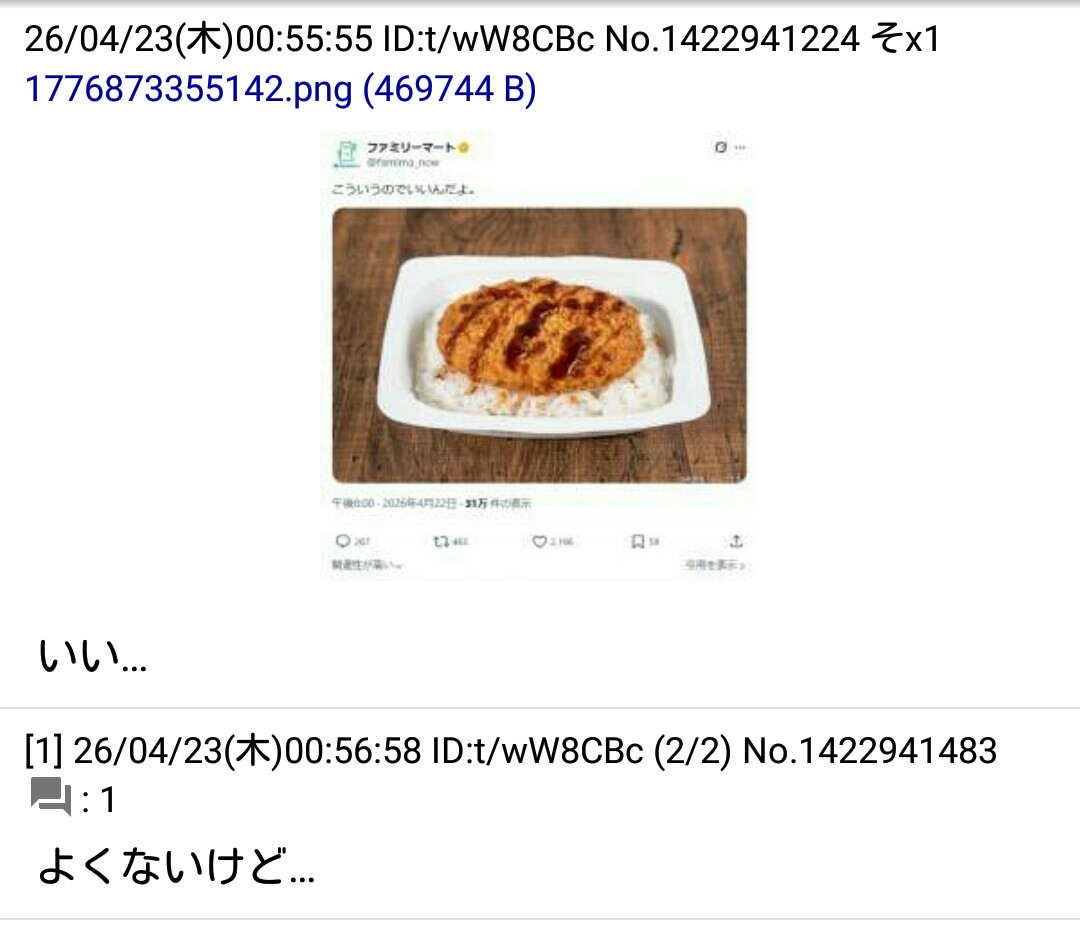Tap the そx1 counter on the first post
The width and height of the screenshot is (1080, 939).
905,39
